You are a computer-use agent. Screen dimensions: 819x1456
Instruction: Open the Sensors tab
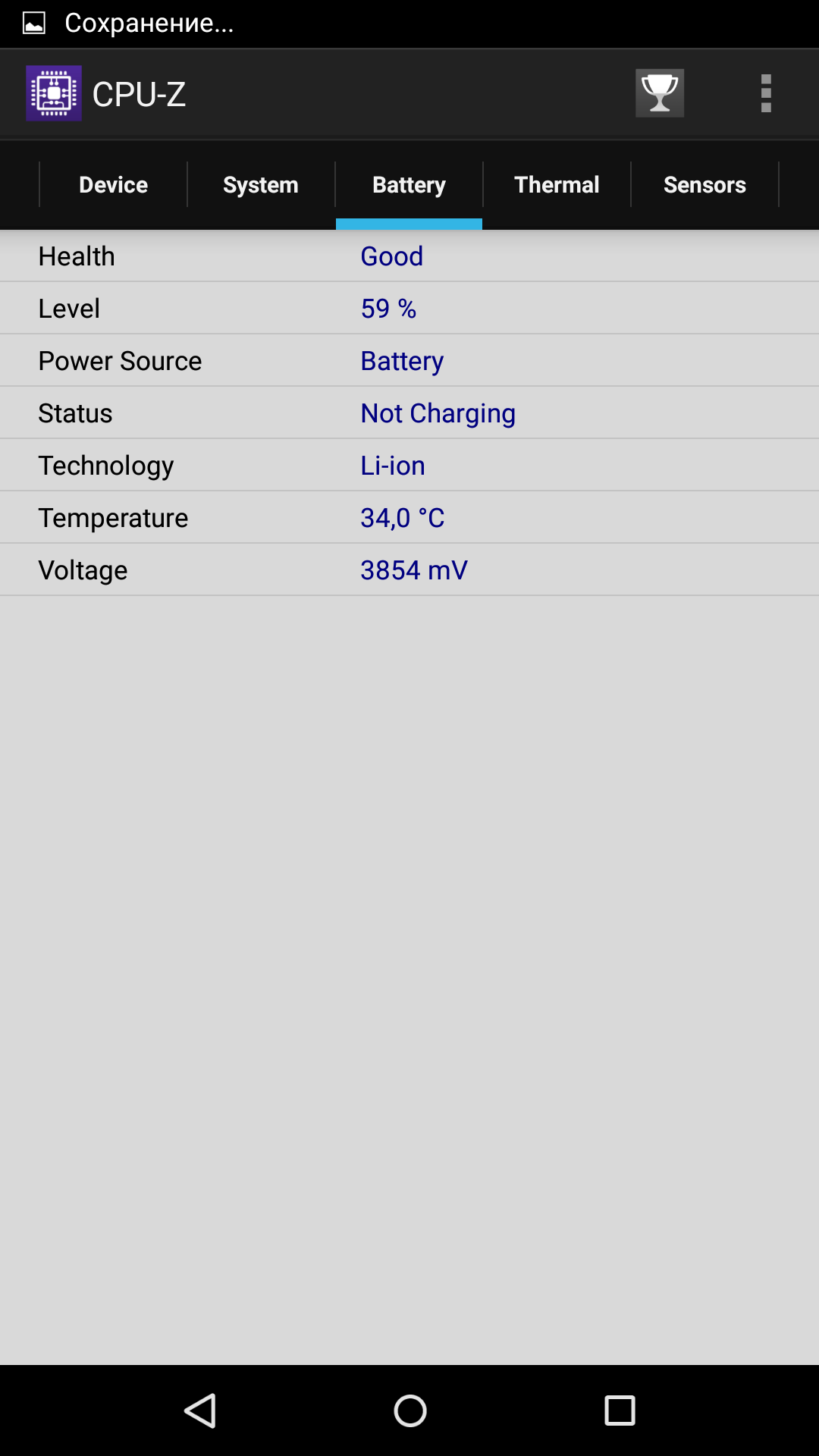[704, 184]
